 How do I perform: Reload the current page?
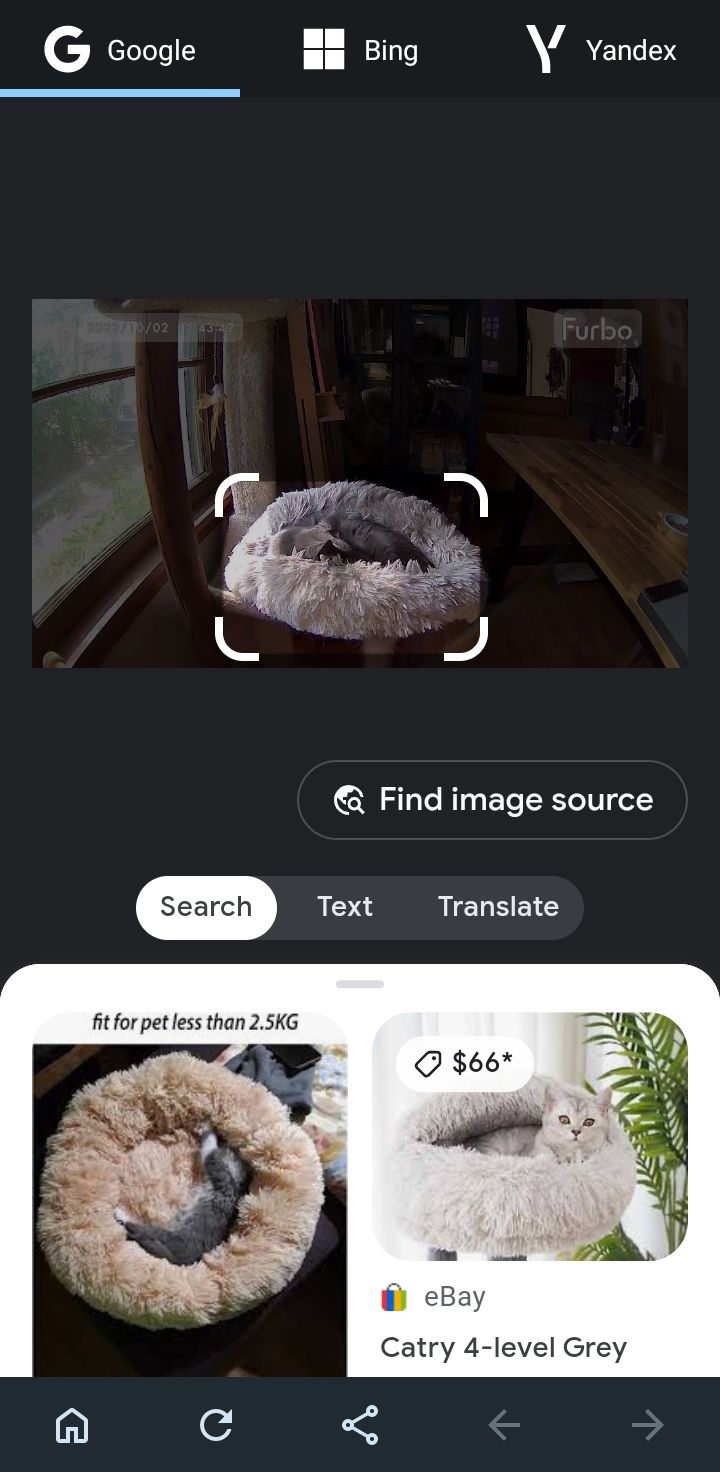(216, 1425)
